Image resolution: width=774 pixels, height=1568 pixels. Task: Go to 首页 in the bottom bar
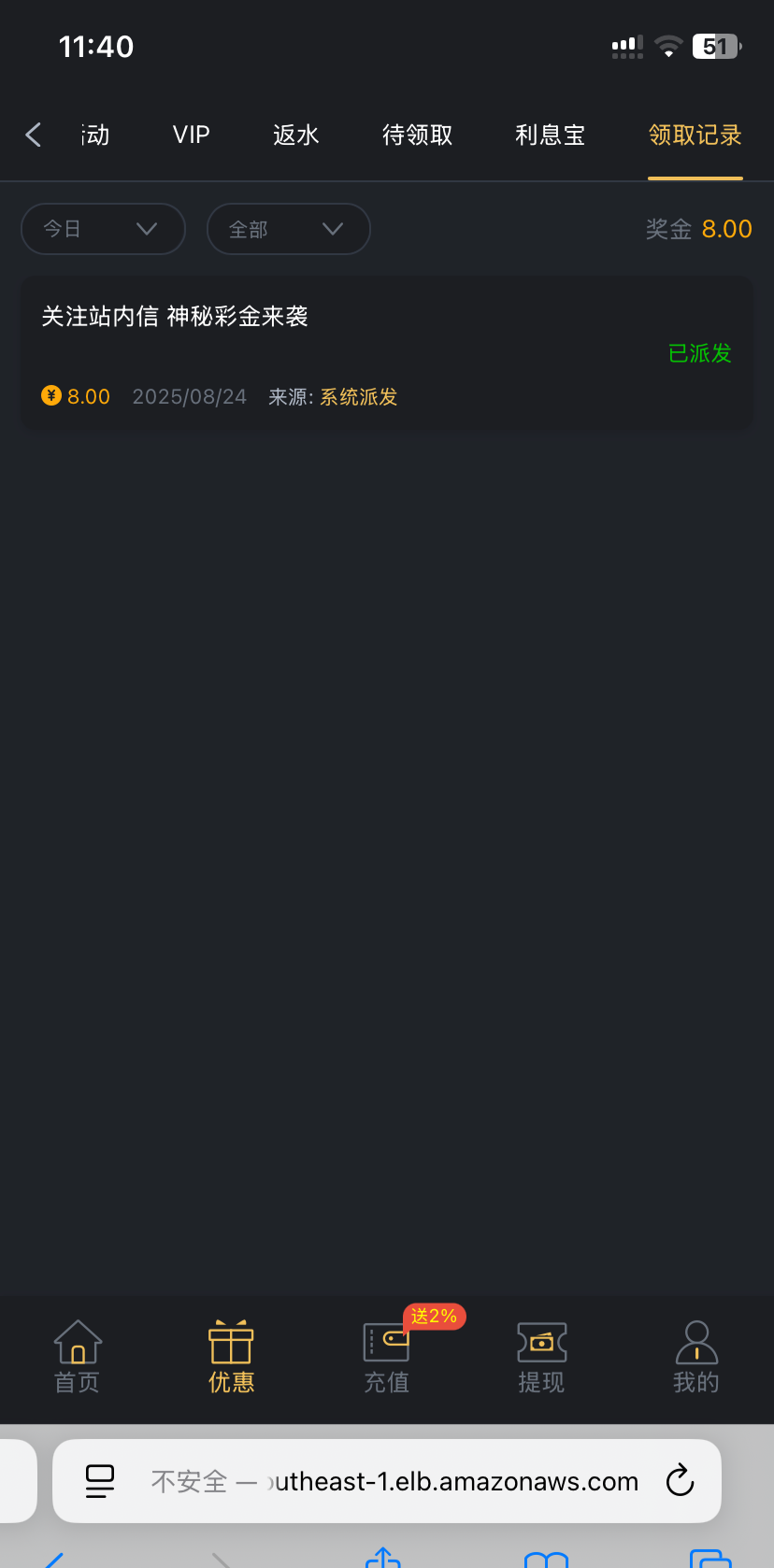click(78, 1356)
